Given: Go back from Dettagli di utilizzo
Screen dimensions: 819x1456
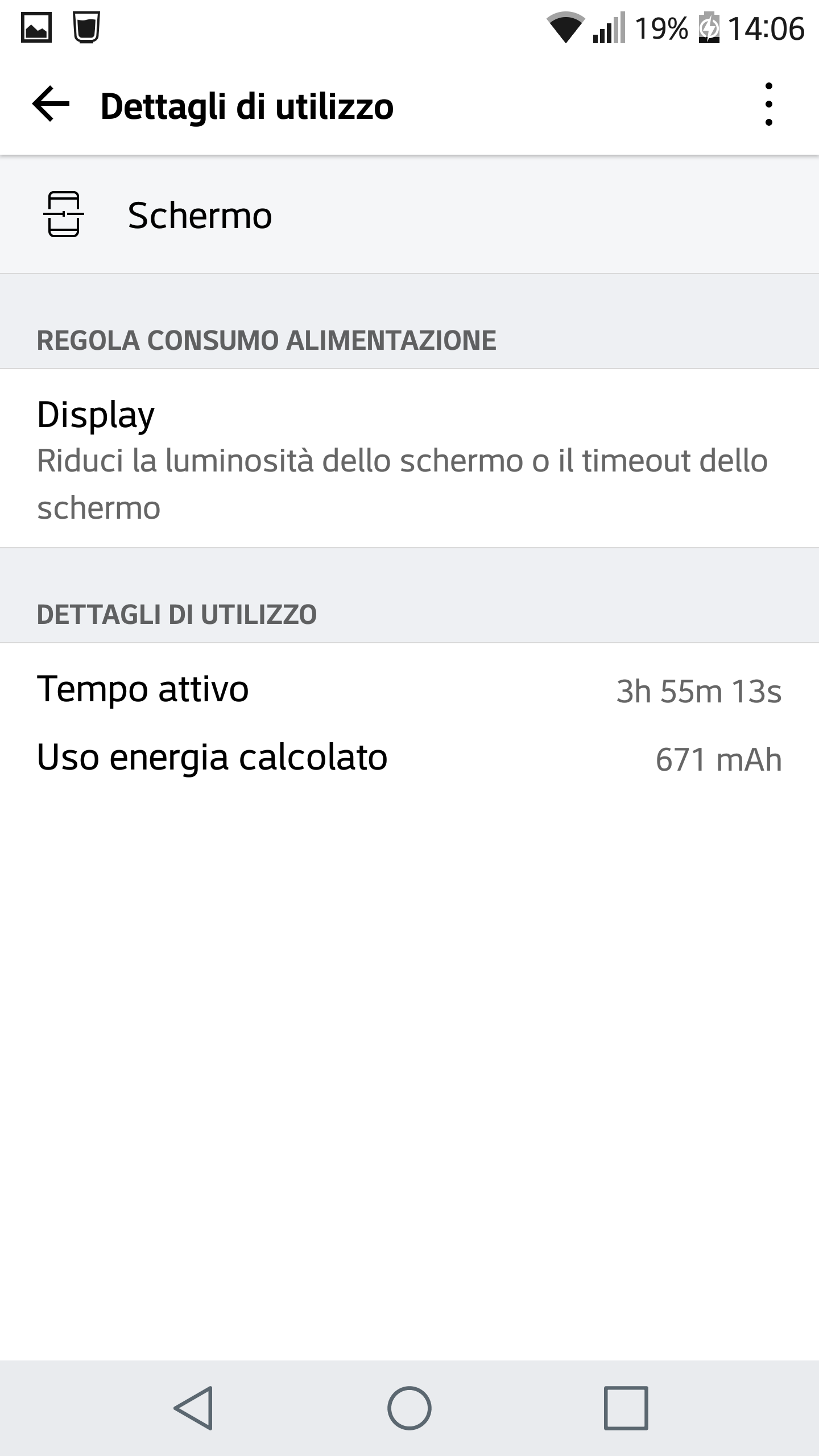Looking at the screenshot, I should [51, 104].
